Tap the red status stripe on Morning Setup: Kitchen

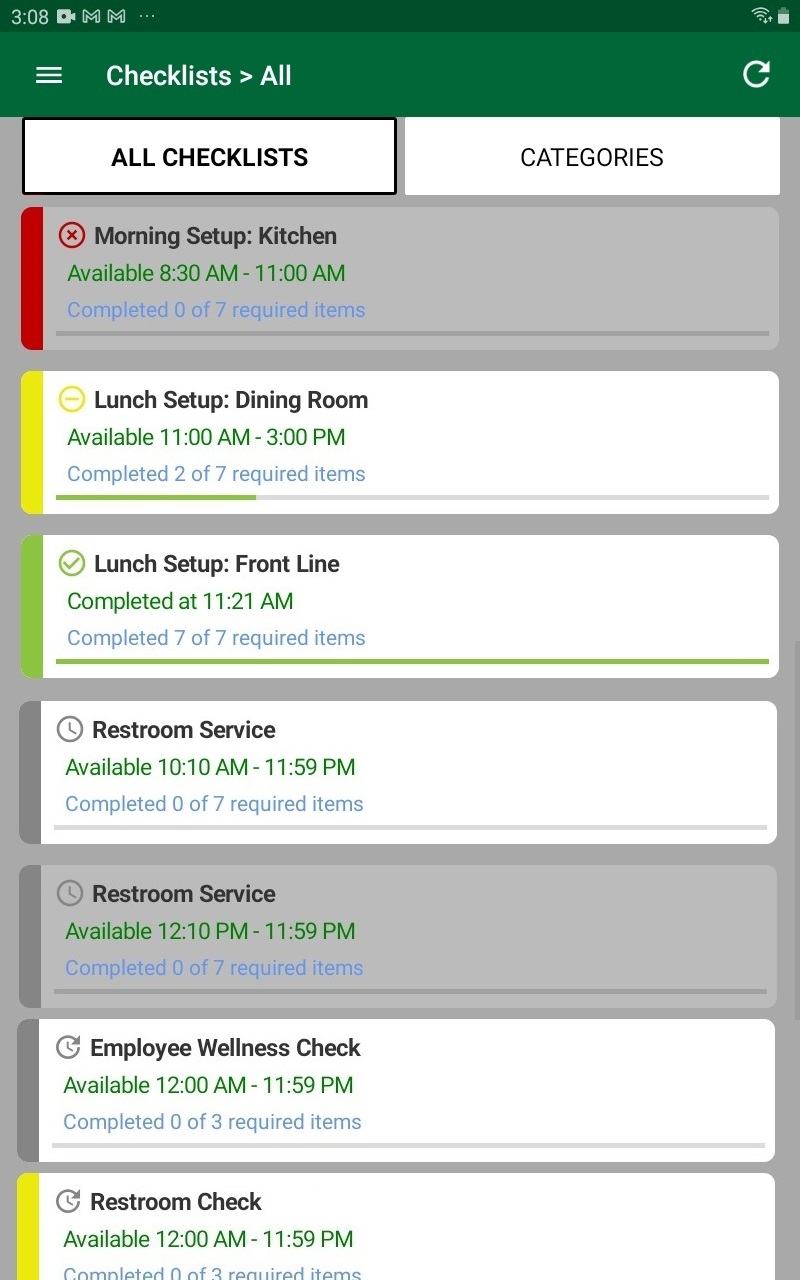click(31, 277)
